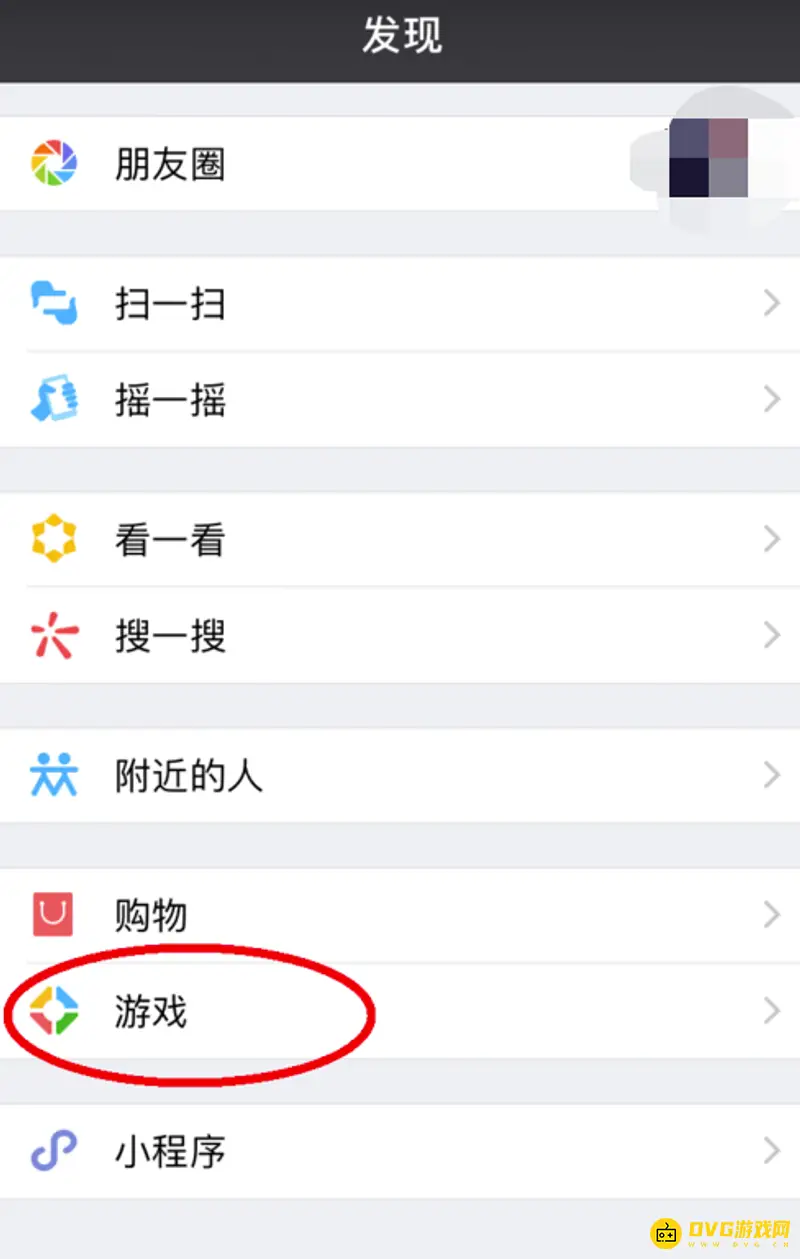
Task: Select the Moments (朋友圈) menu entry
Action: [x=170, y=164]
